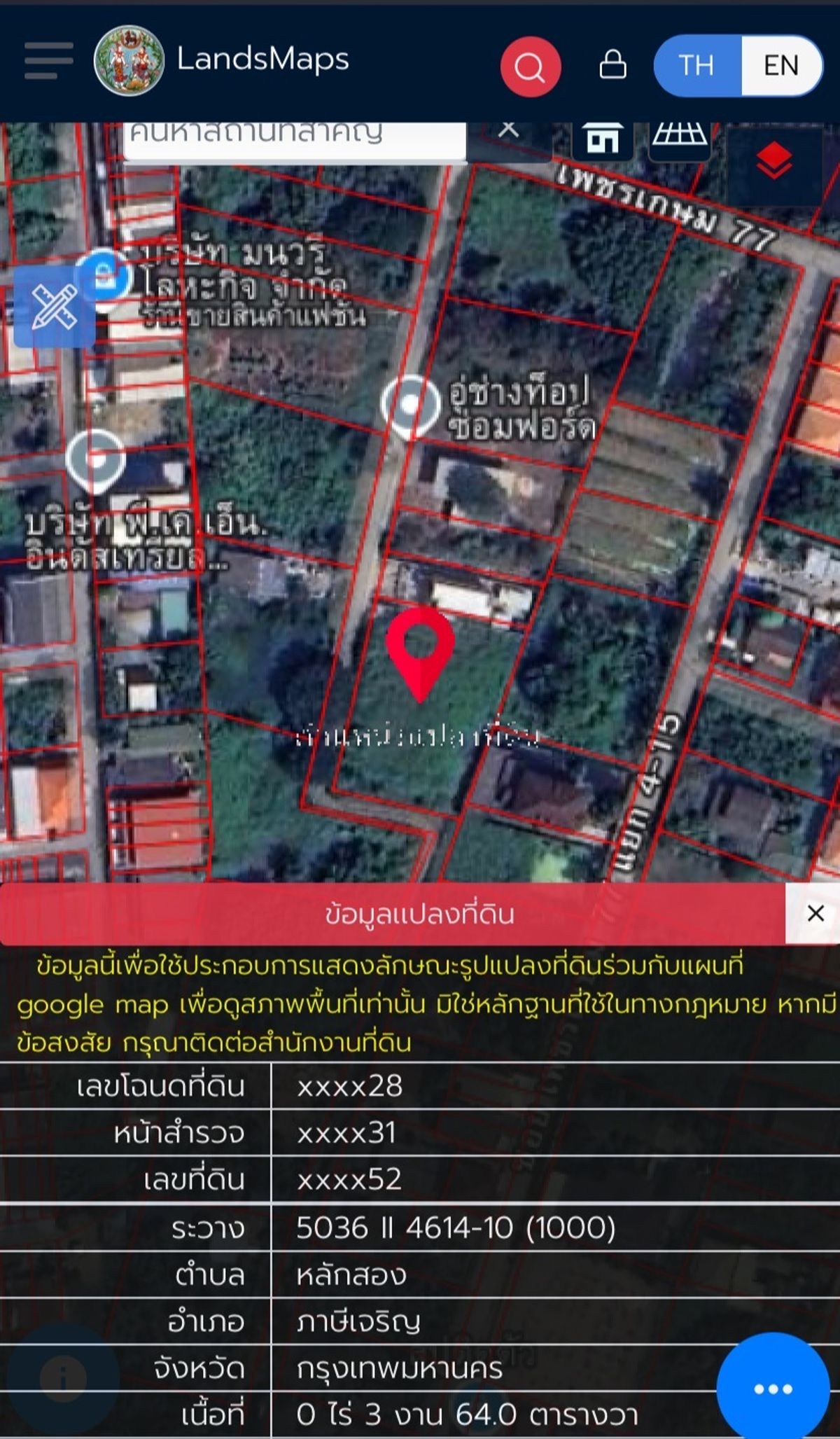Tap the place search field

295,141
